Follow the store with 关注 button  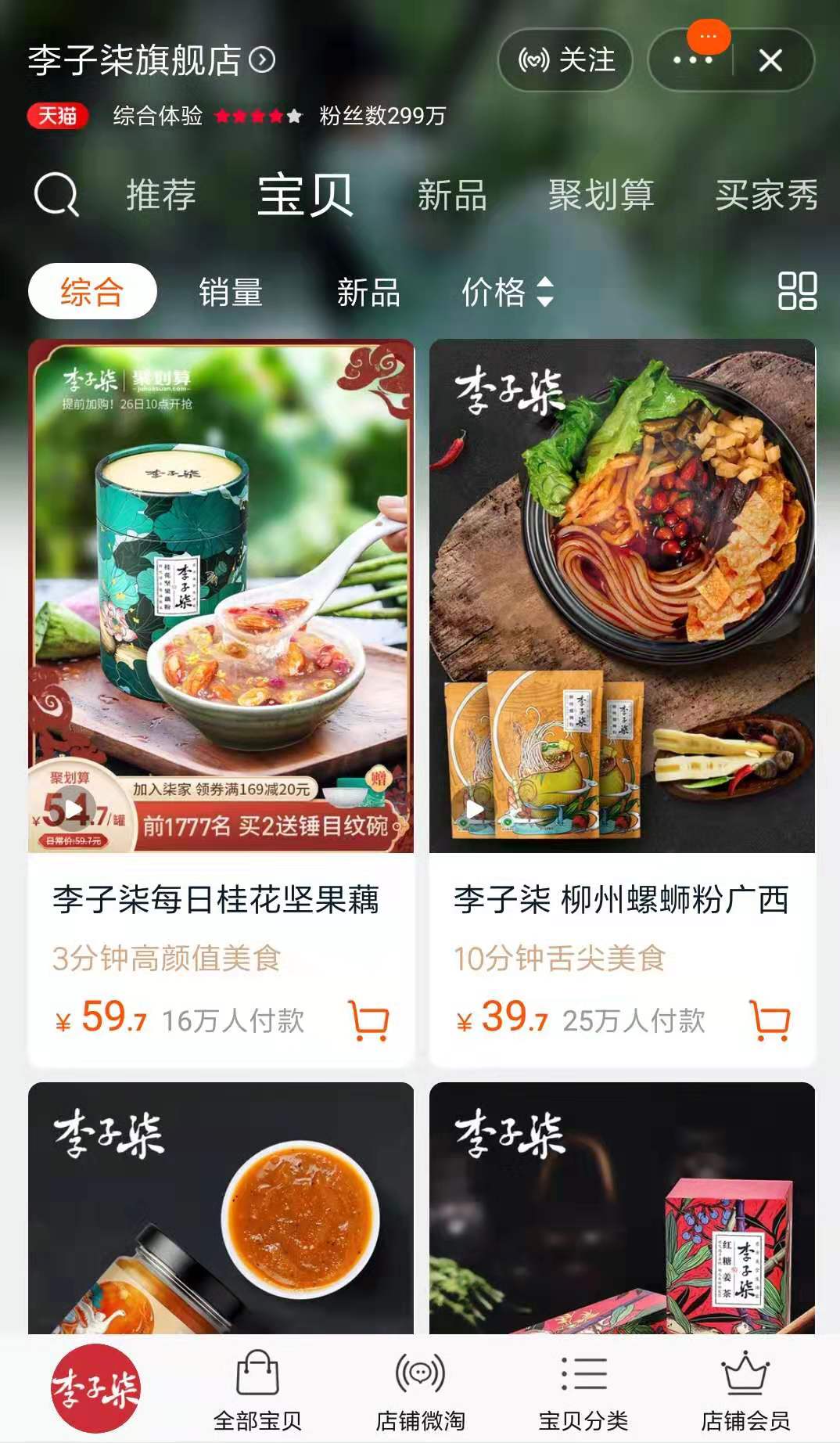[566, 60]
